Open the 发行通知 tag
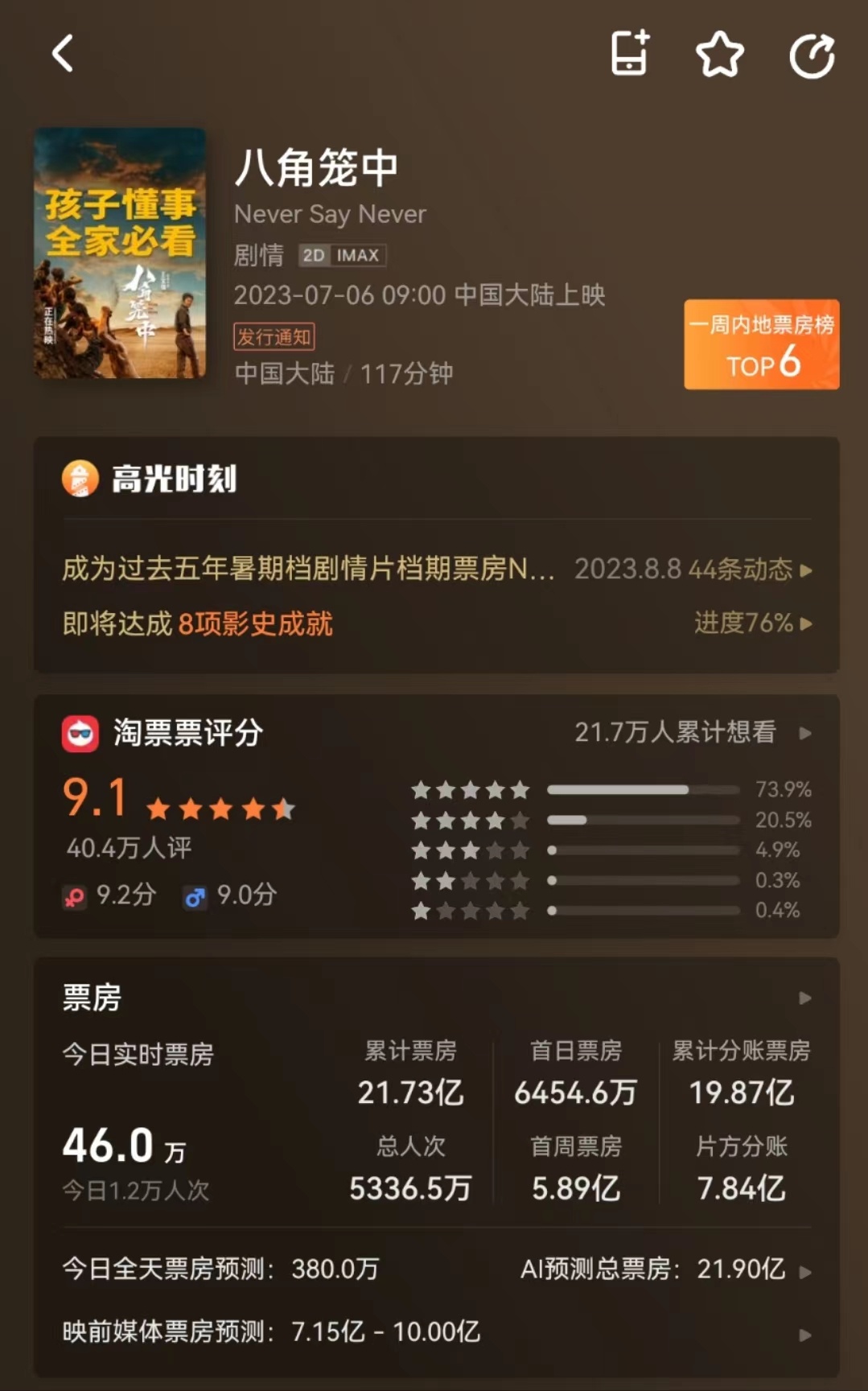This screenshot has height=1391, width=868. 274,336
